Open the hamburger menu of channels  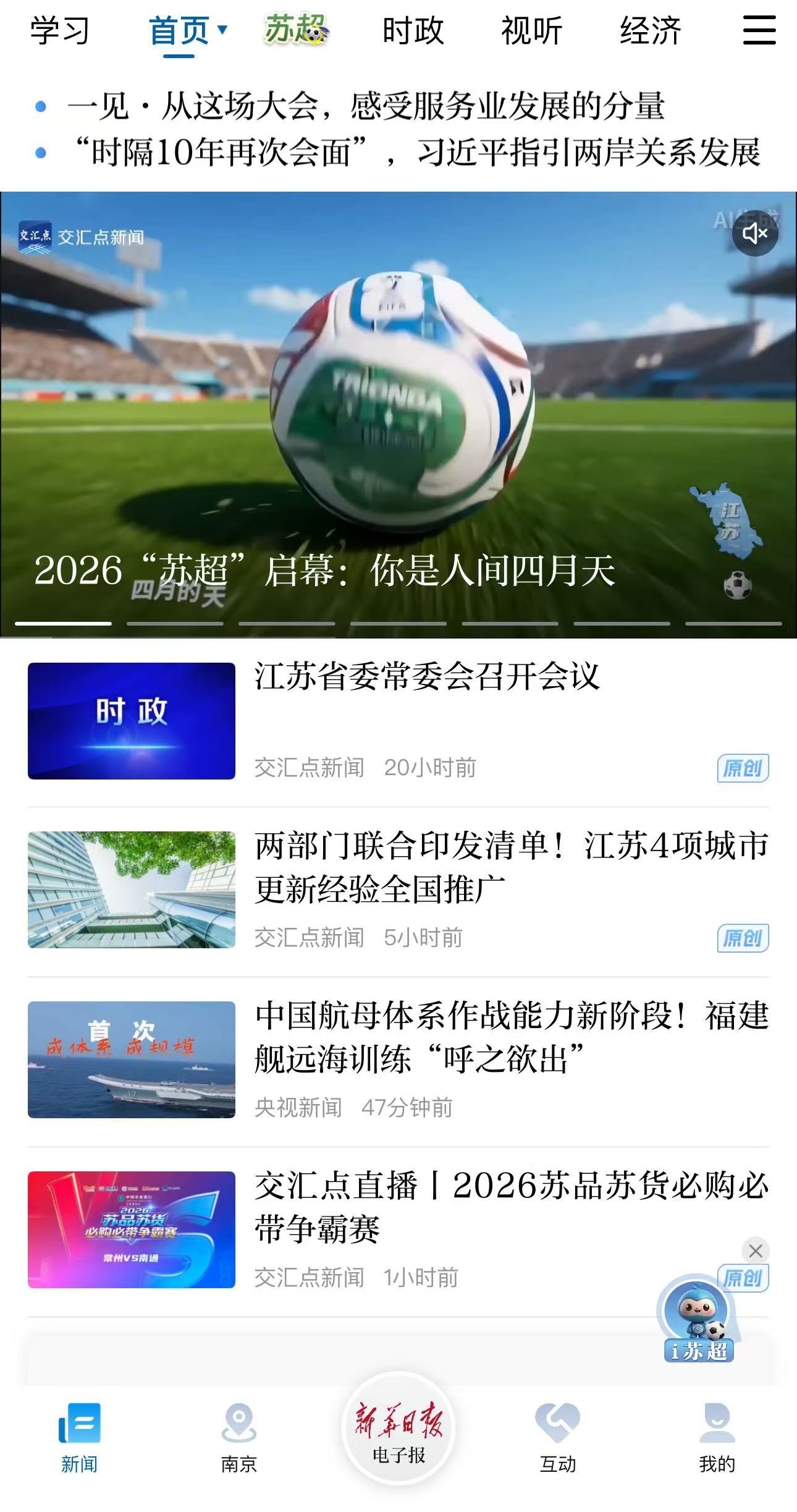(759, 30)
